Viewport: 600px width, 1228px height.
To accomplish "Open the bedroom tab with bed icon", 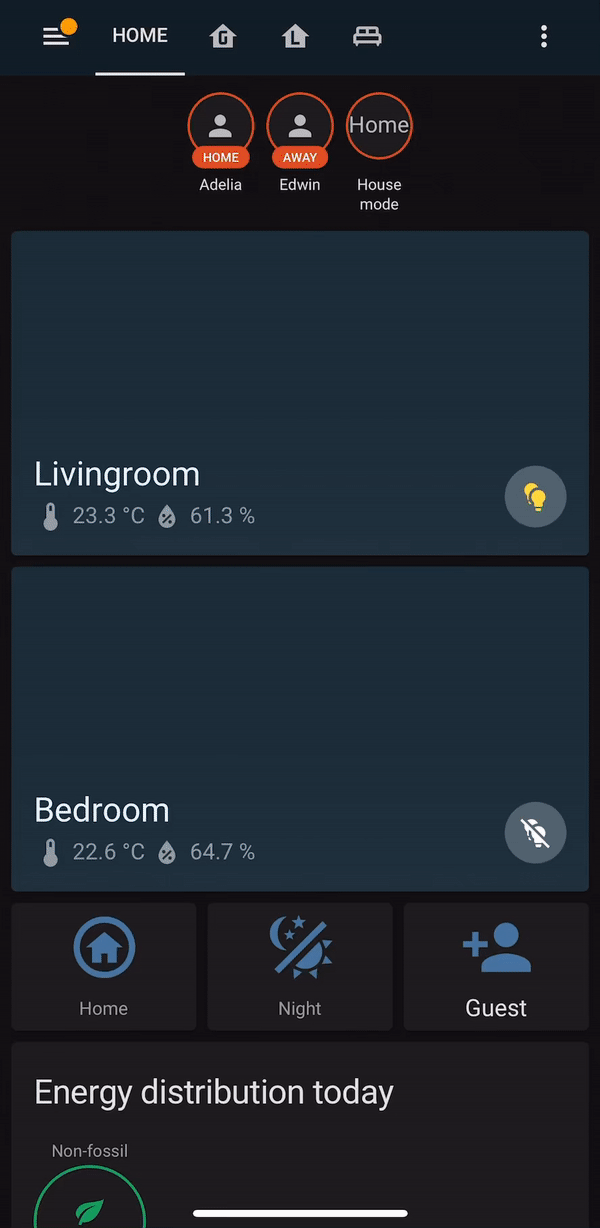I will pyautogui.click(x=367, y=37).
